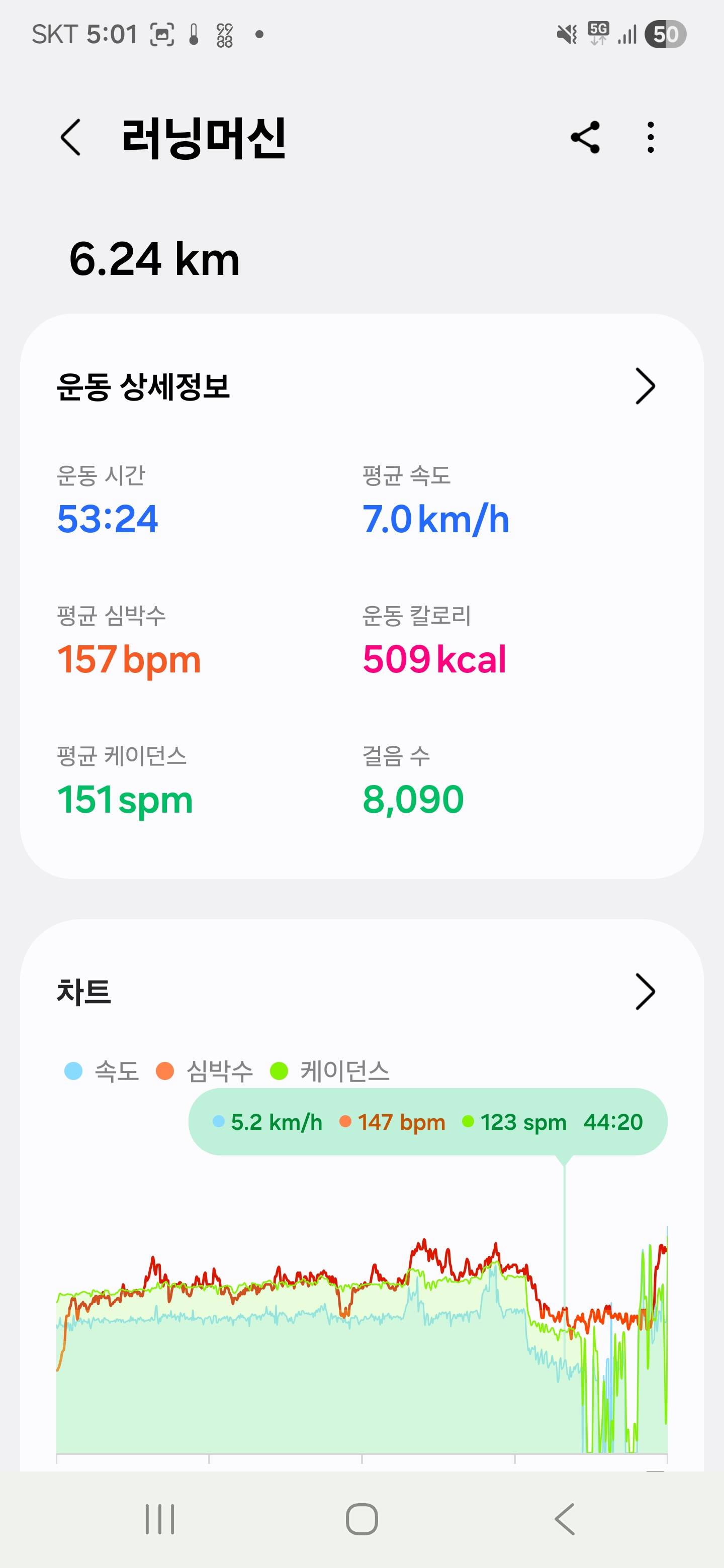Open recent apps from navigation bar
Screen dimensions: 724x1568
tap(160, 1519)
